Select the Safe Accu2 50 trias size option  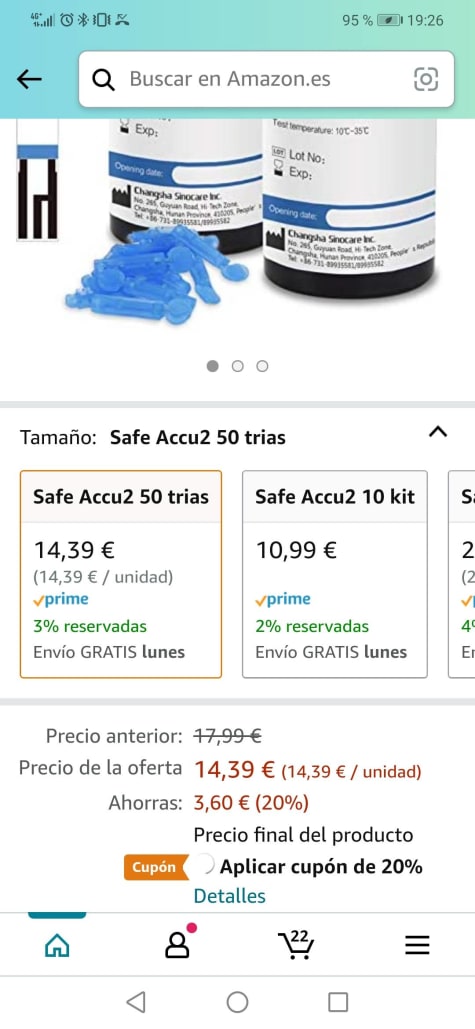click(121, 574)
